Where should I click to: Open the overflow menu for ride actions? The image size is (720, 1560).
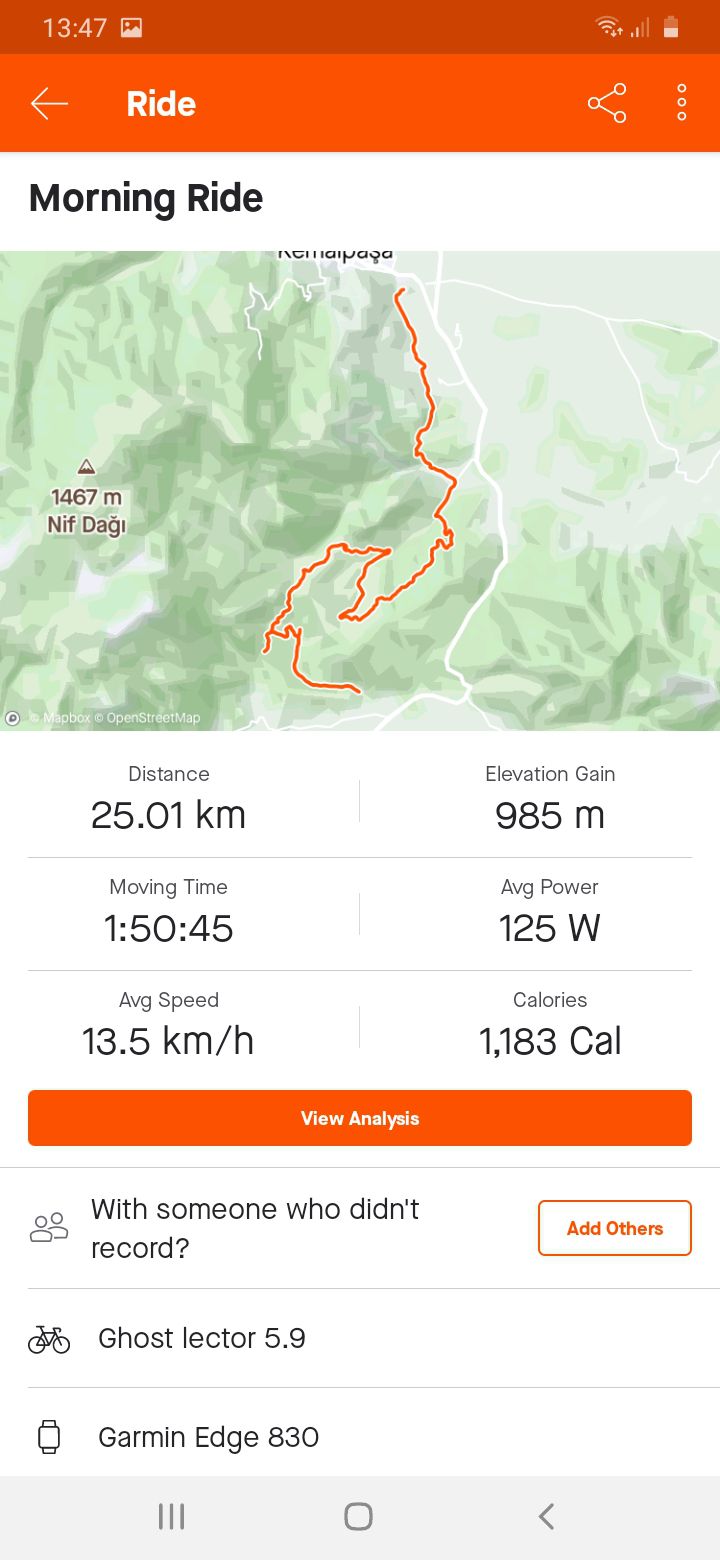pyautogui.click(x=680, y=101)
